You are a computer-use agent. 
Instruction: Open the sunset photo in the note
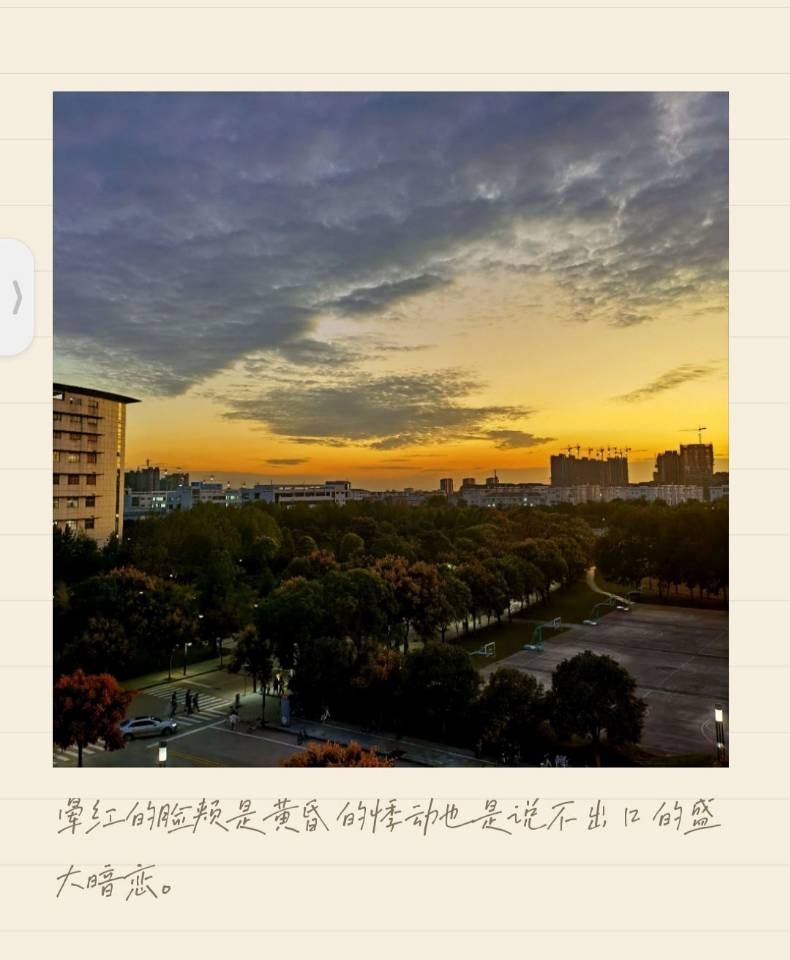(390, 429)
